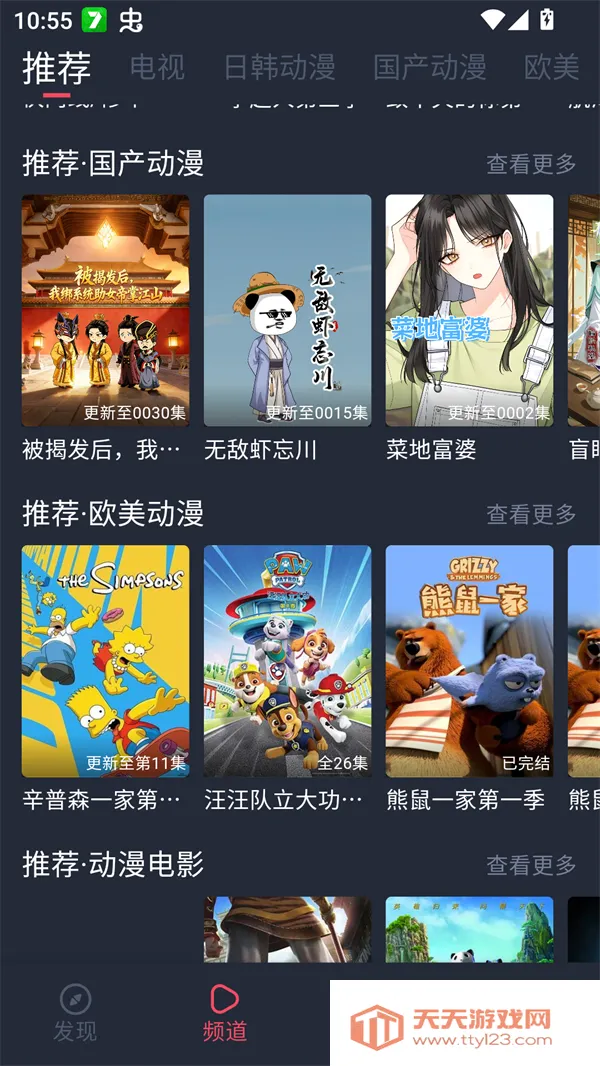600x1066 pixels.
Task: Tap the 推荐 tab
Action: (57, 68)
